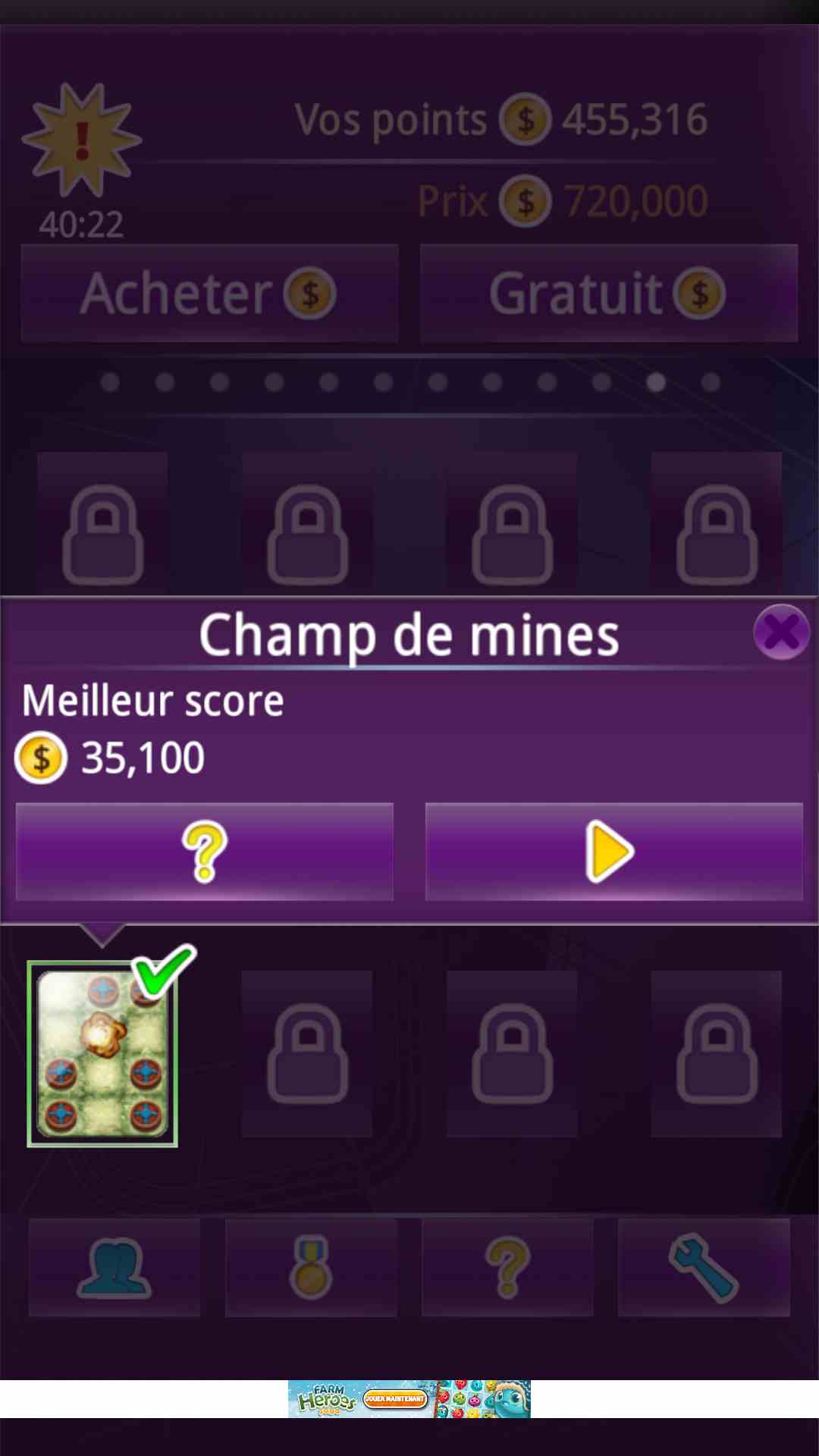Open the bottom bar help question mark

(x=507, y=1268)
